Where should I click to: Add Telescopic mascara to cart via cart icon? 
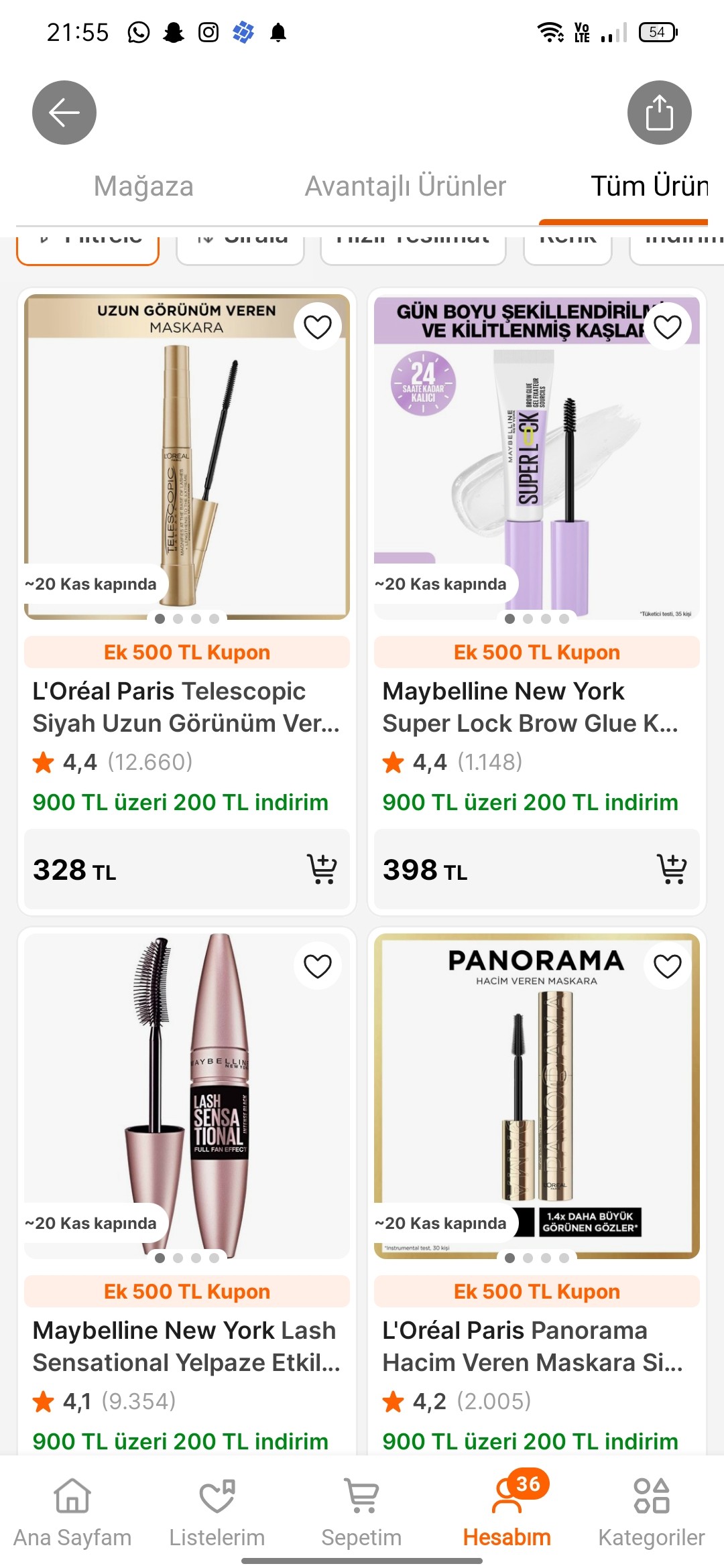(x=323, y=870)
